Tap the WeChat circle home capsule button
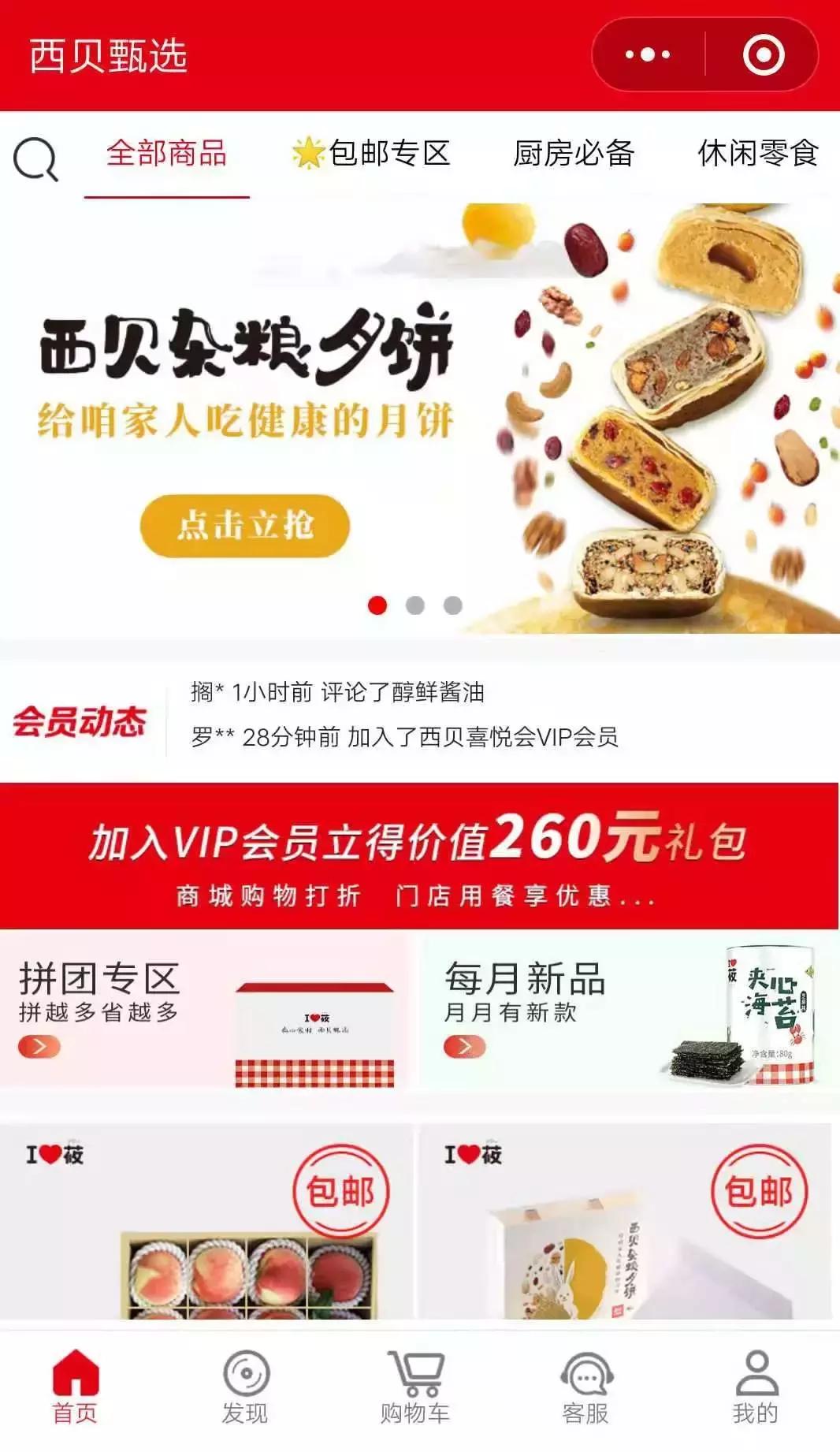This screenshot has height=1452, width=840. point(761,54)
